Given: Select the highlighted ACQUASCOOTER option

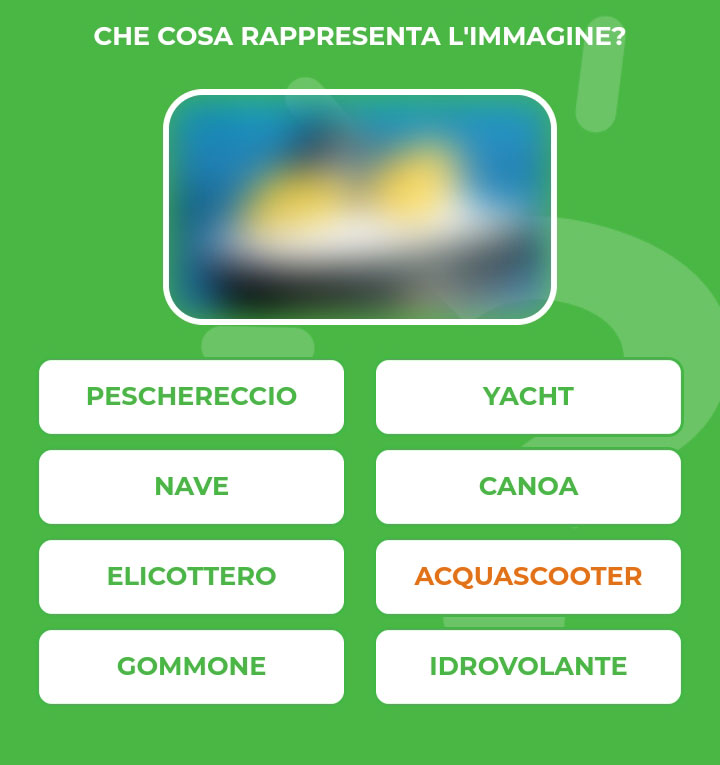Looking at the screenshot, I should pos(528,577).
